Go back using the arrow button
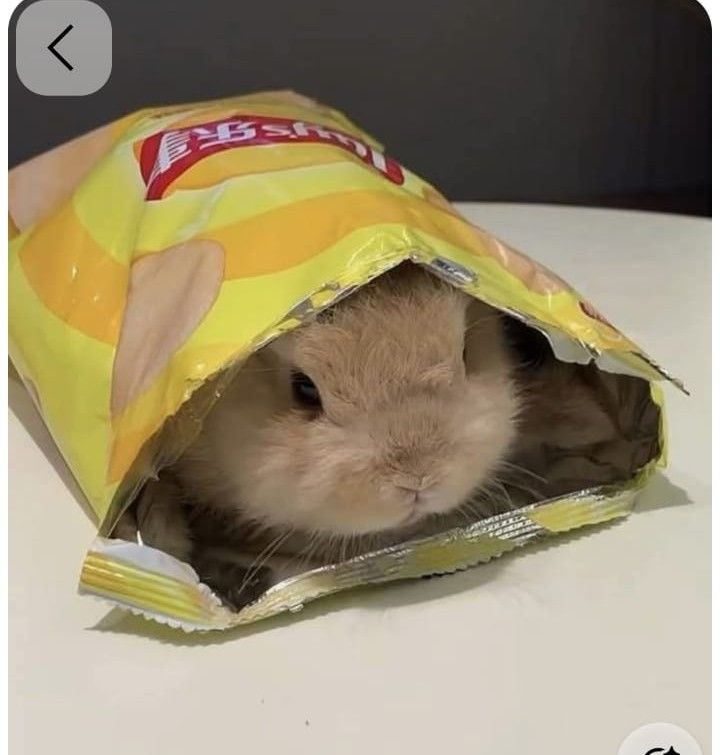 (x=64, y=48)
